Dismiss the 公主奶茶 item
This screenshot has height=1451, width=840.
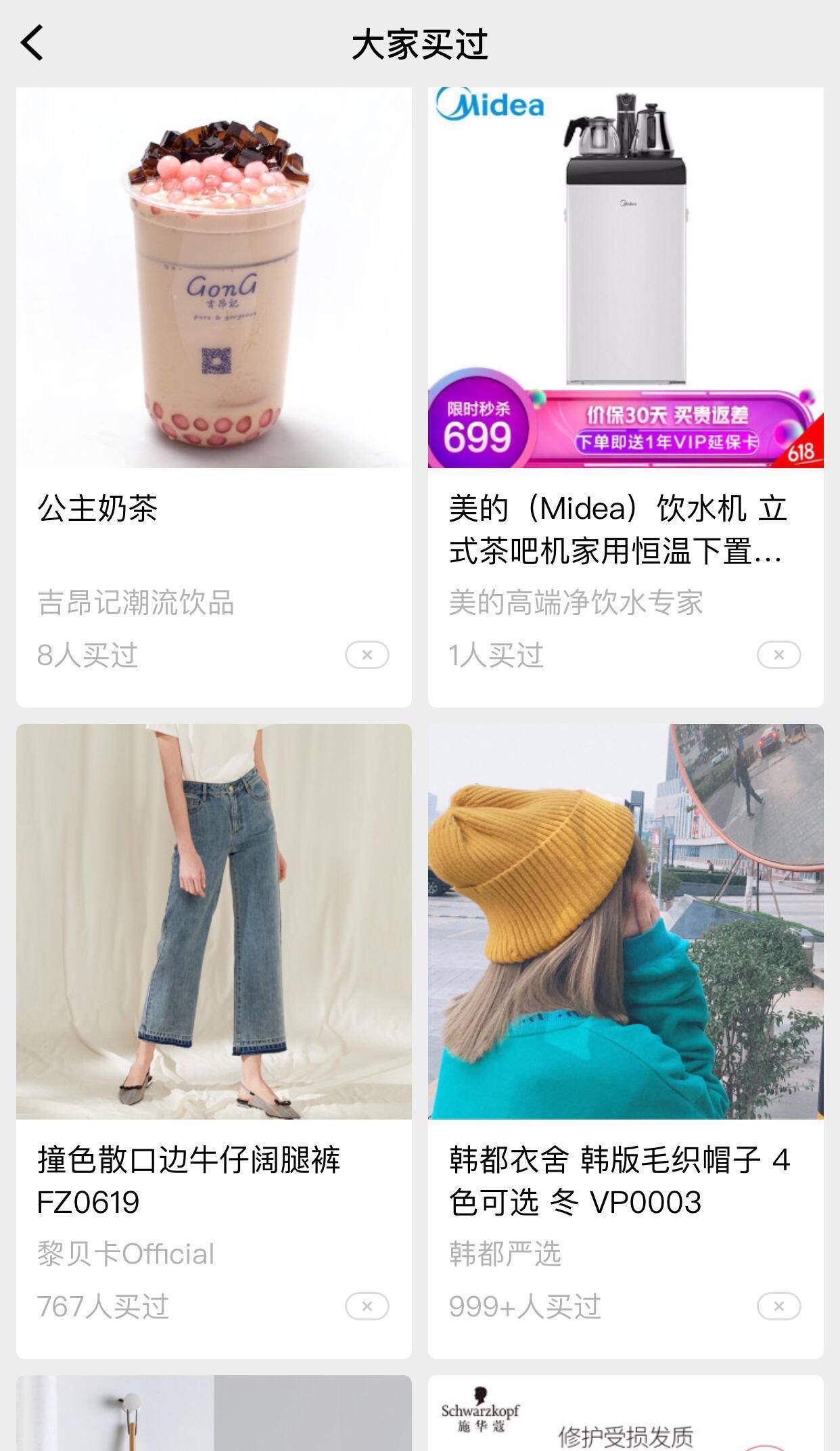[x=367, y=655]
